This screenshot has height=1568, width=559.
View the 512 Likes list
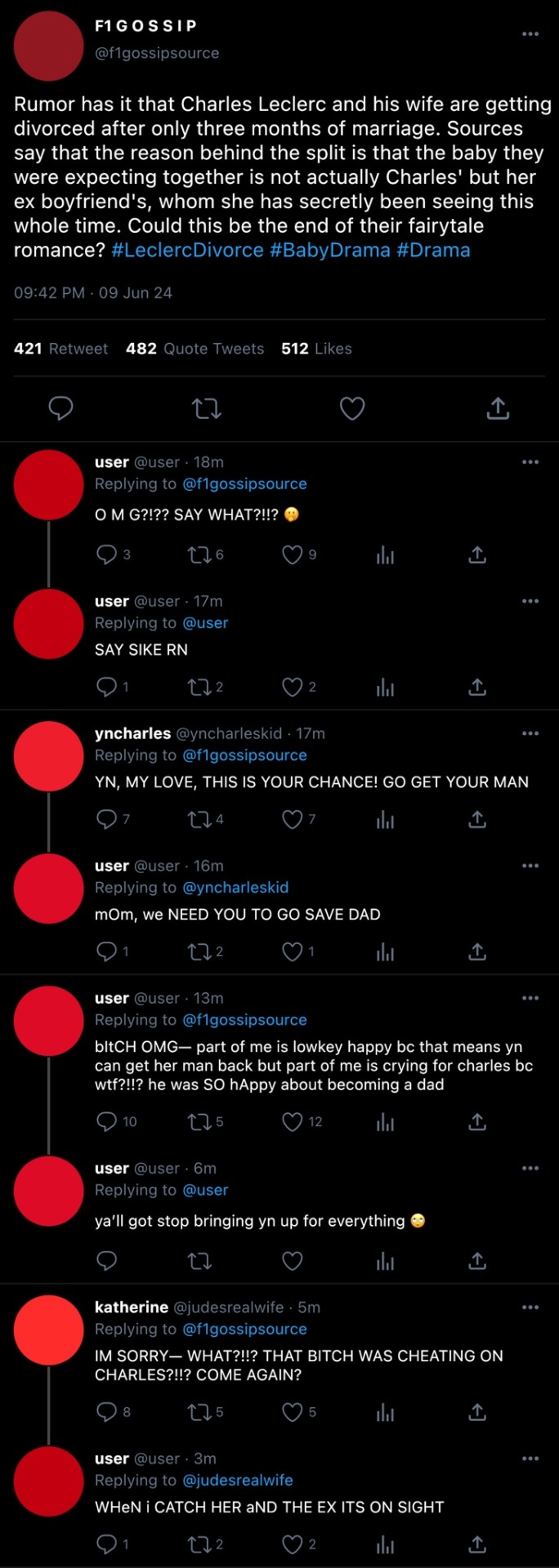coord(316,349)
